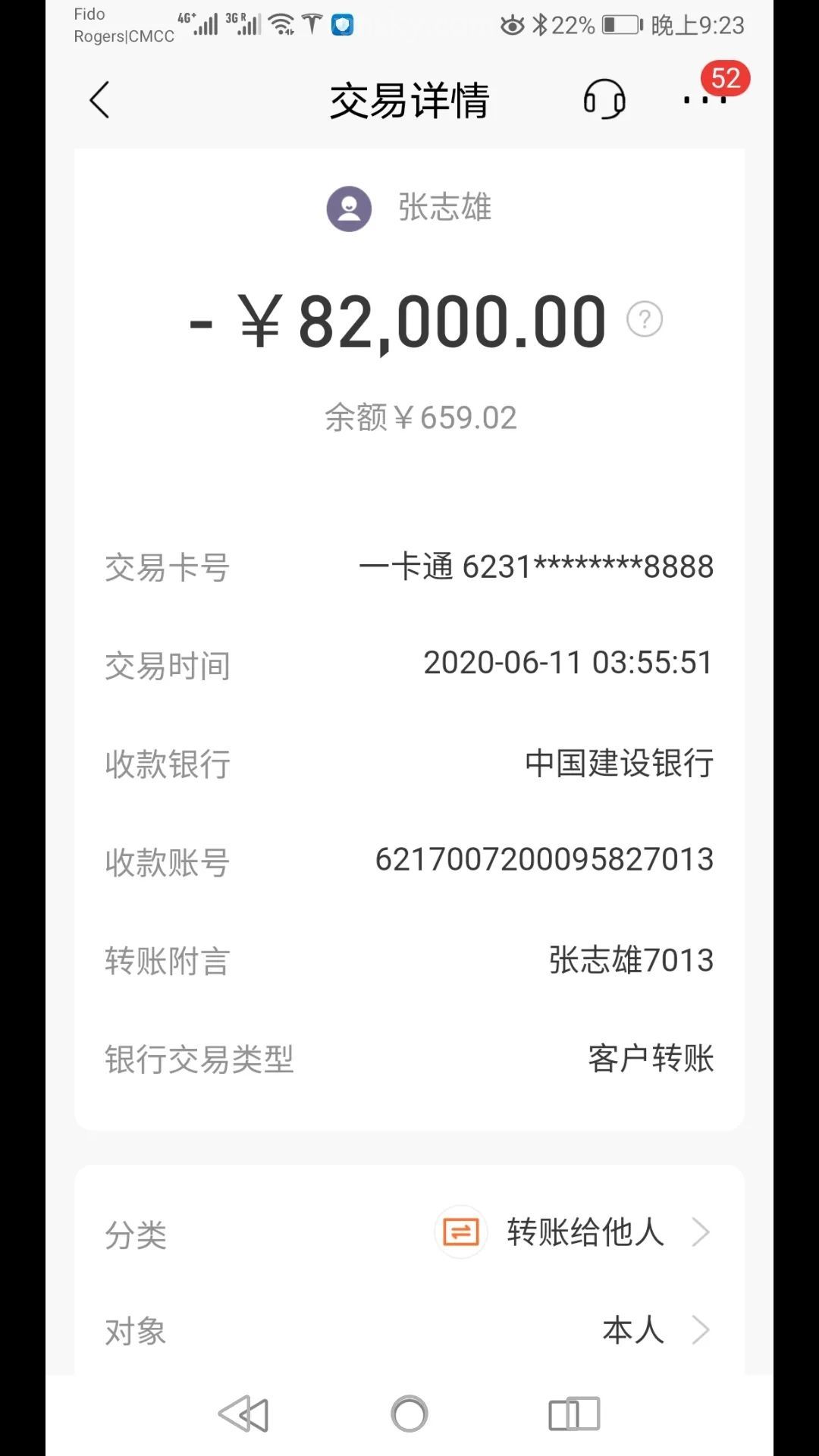Open recent apps from navigation bar
Screen dimensions: 819x1456
coord(574,1414)
